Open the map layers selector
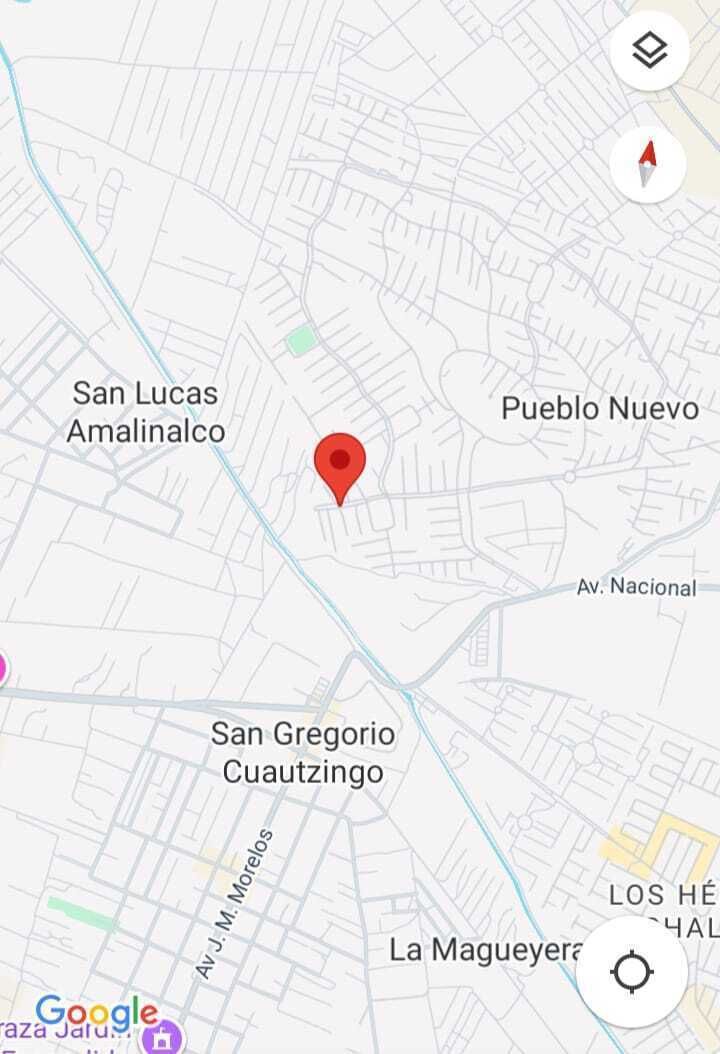The height and width of the screenshot is (1054, 720). click(649, 50)
